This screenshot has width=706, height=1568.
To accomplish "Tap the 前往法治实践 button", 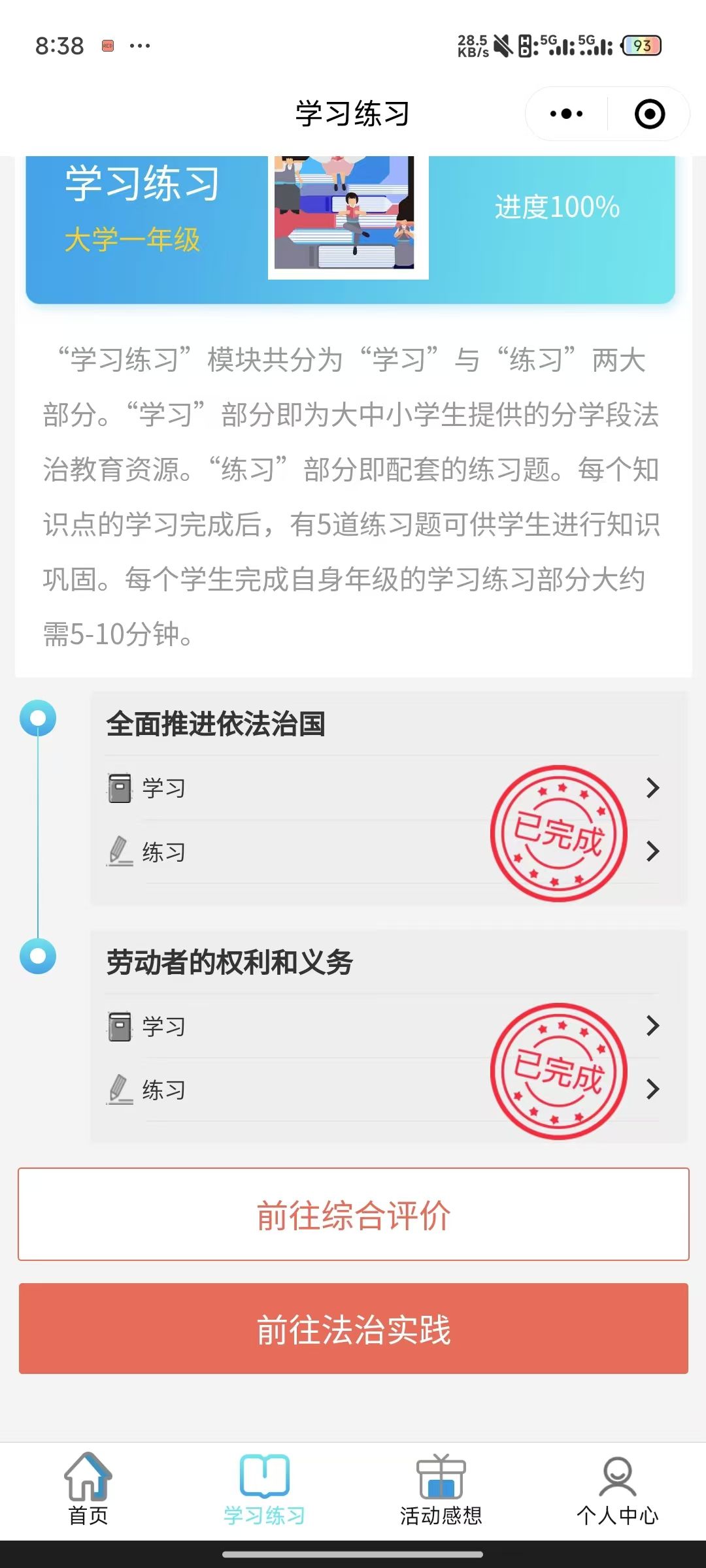I will pos(354,1329).
